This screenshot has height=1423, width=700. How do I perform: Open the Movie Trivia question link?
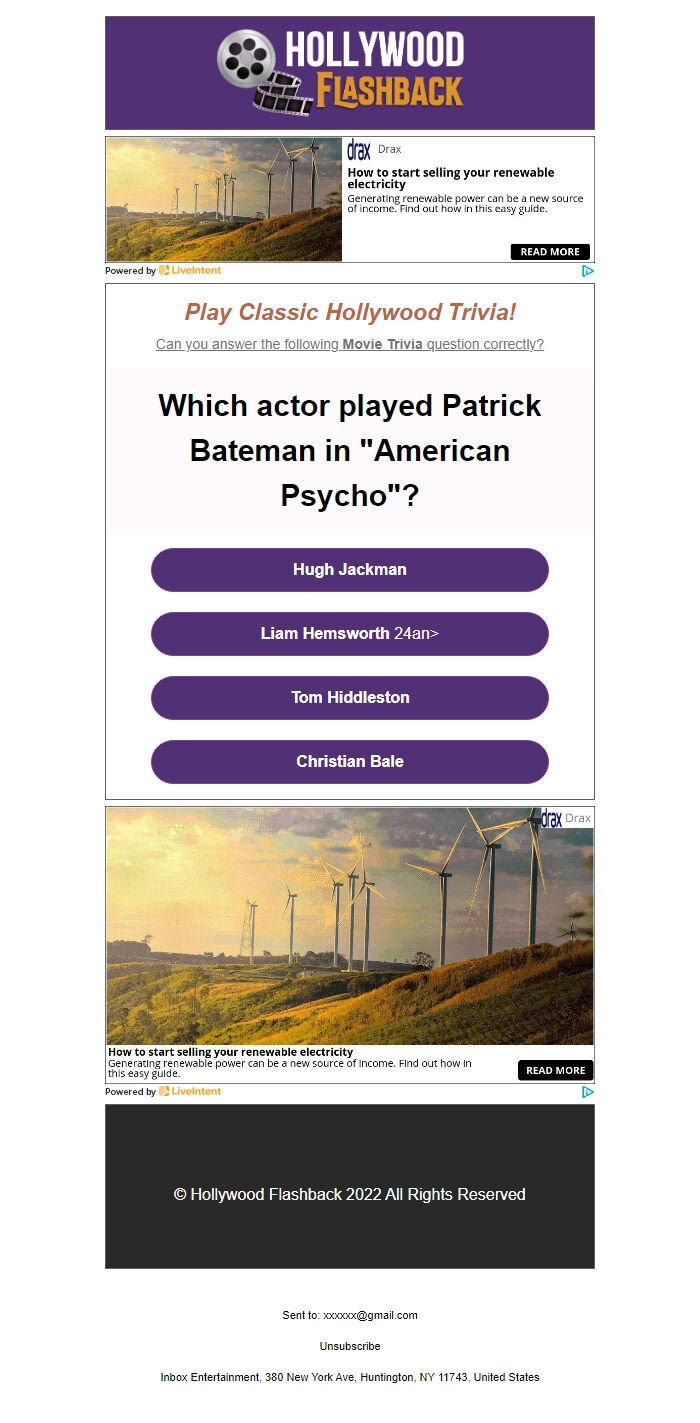pos(349,345)
